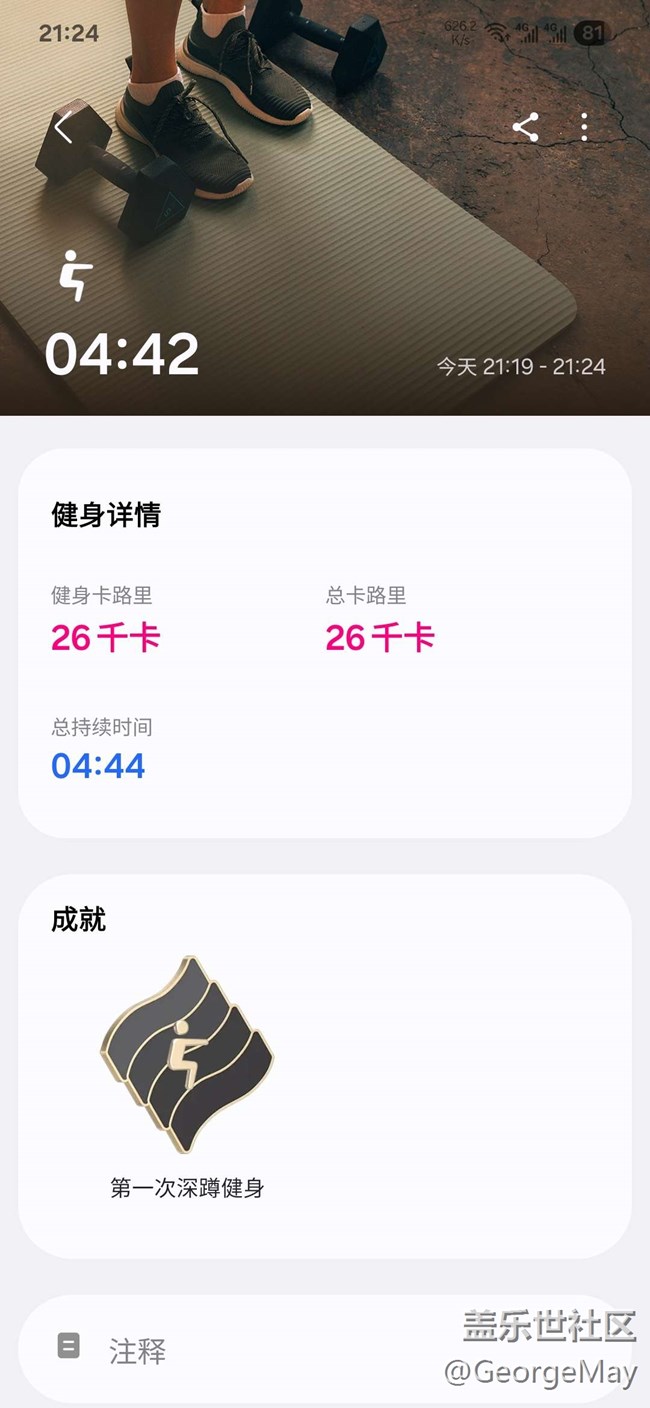Open the three-dot overflow menu
Viewport: 650px width, 1408px height.
point(584,127)
